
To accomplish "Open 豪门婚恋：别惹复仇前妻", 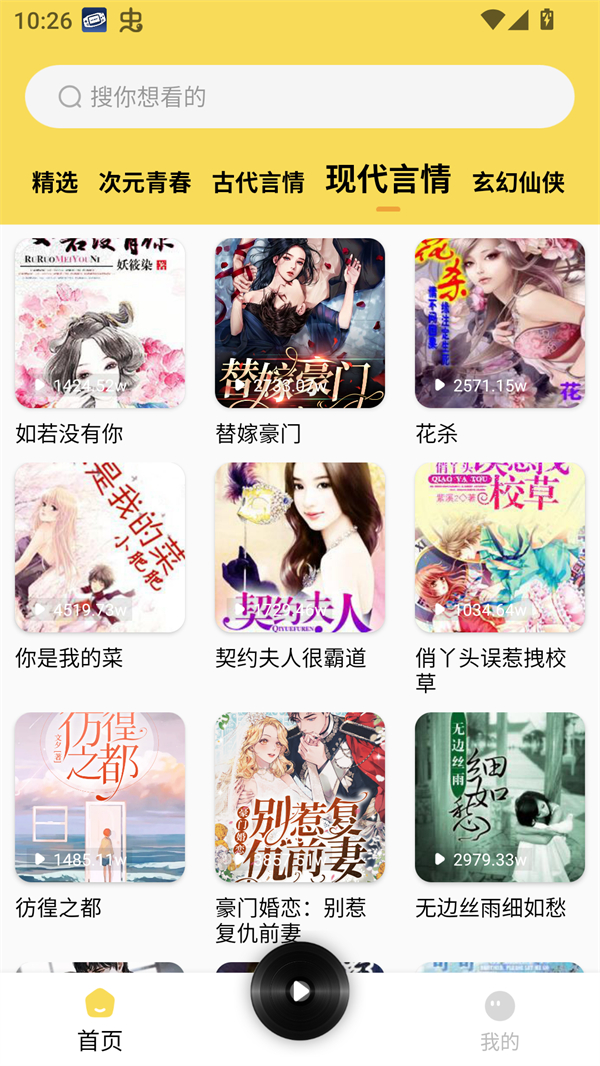I will click(300, 797).
